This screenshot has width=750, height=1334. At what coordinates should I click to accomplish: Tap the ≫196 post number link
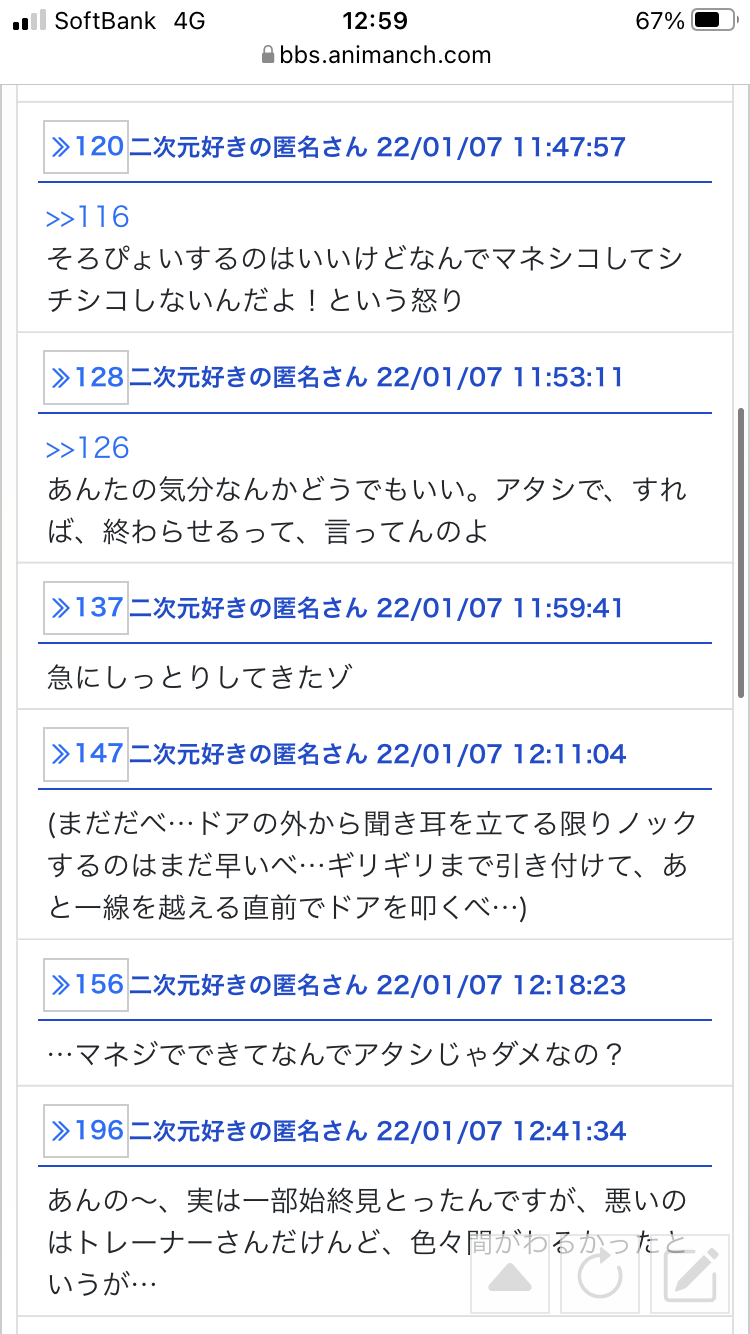(86, 1131)
